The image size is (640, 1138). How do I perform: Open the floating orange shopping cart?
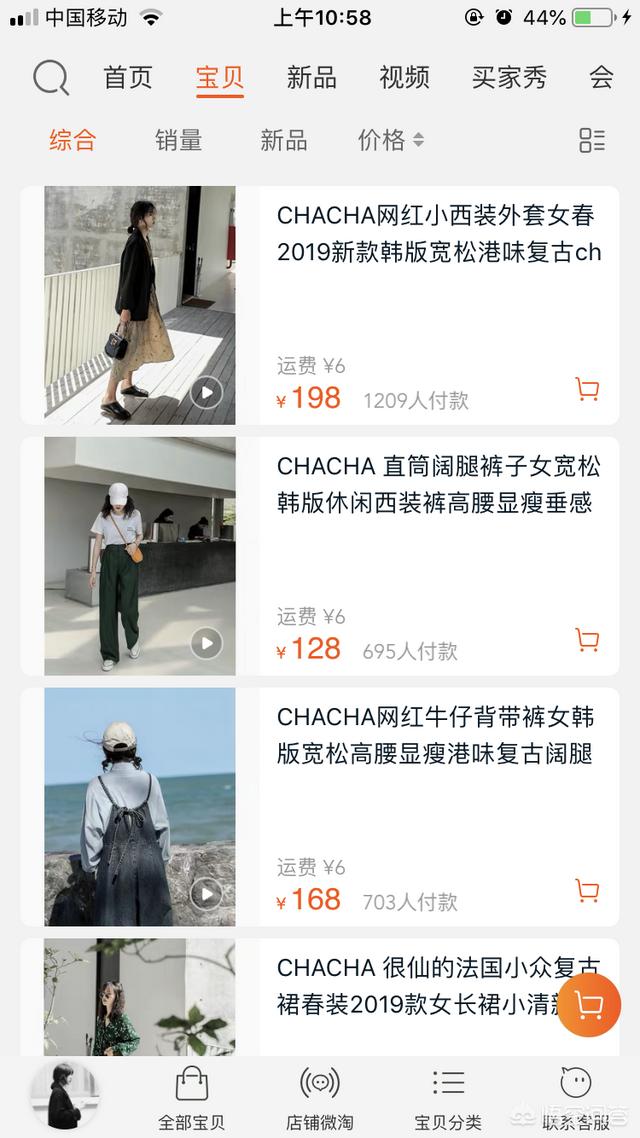[x=589, y=1005]
